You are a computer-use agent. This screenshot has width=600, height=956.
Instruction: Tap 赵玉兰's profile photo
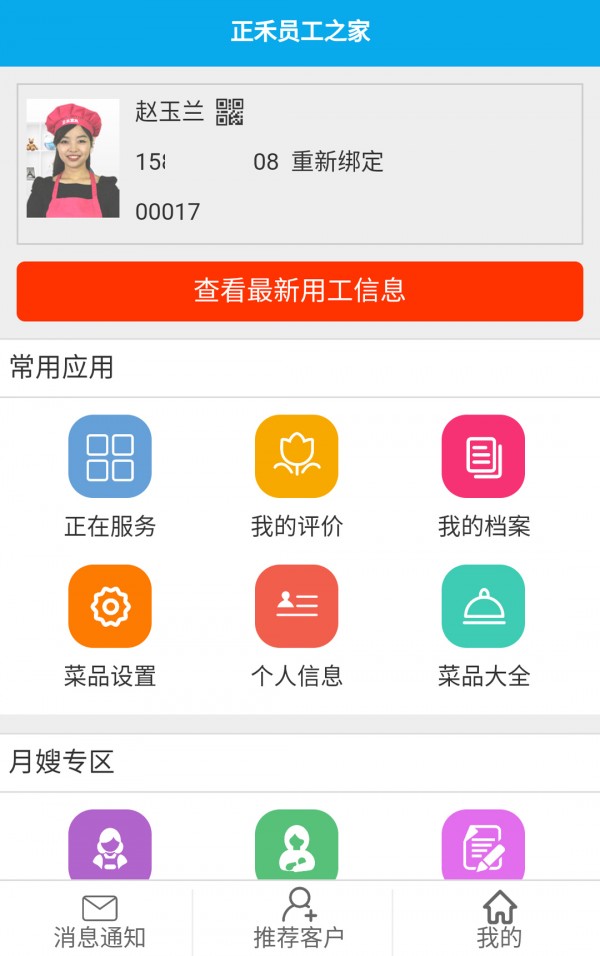pos(72,158)
